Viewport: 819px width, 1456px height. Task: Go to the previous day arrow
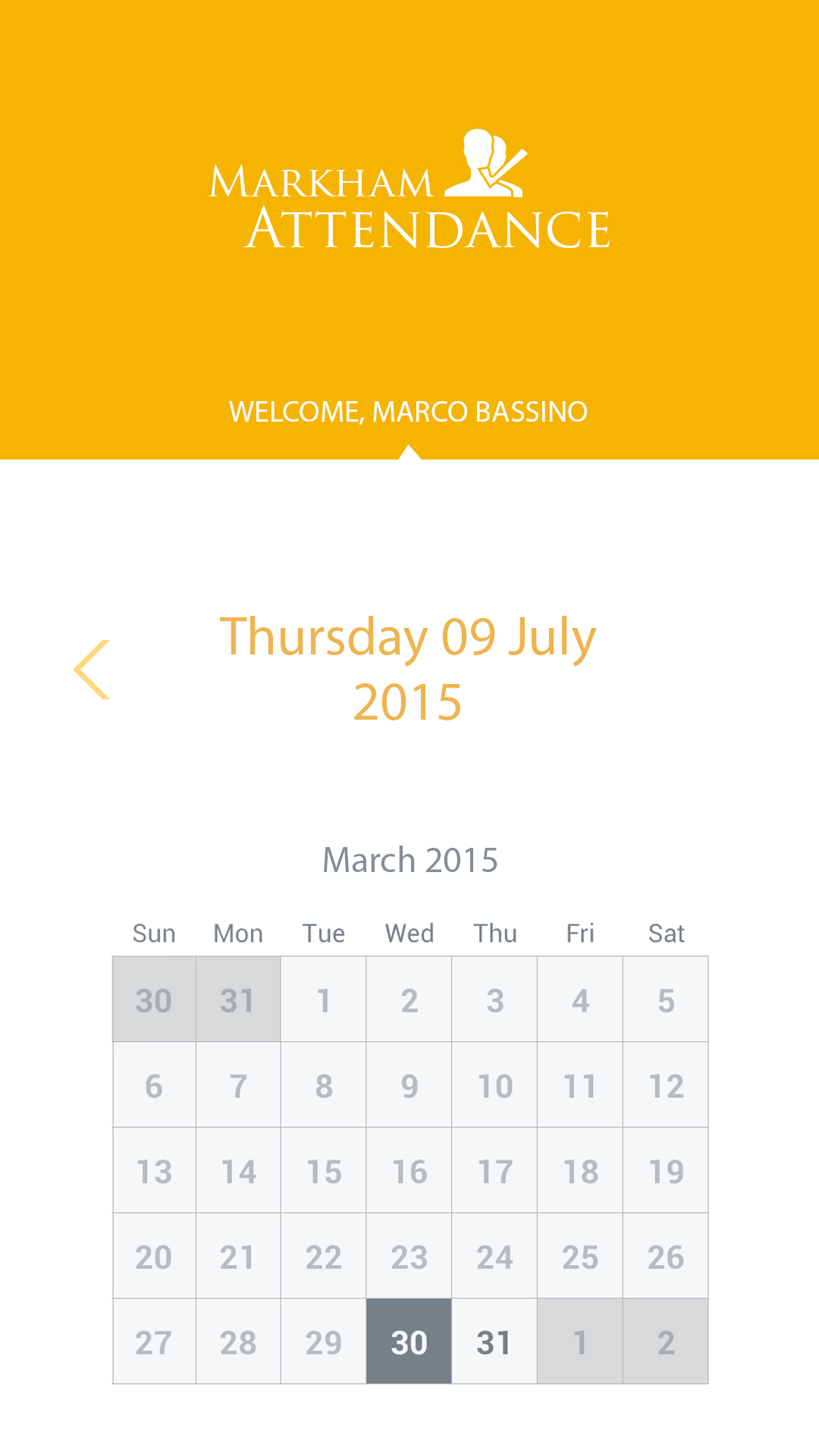93,670
